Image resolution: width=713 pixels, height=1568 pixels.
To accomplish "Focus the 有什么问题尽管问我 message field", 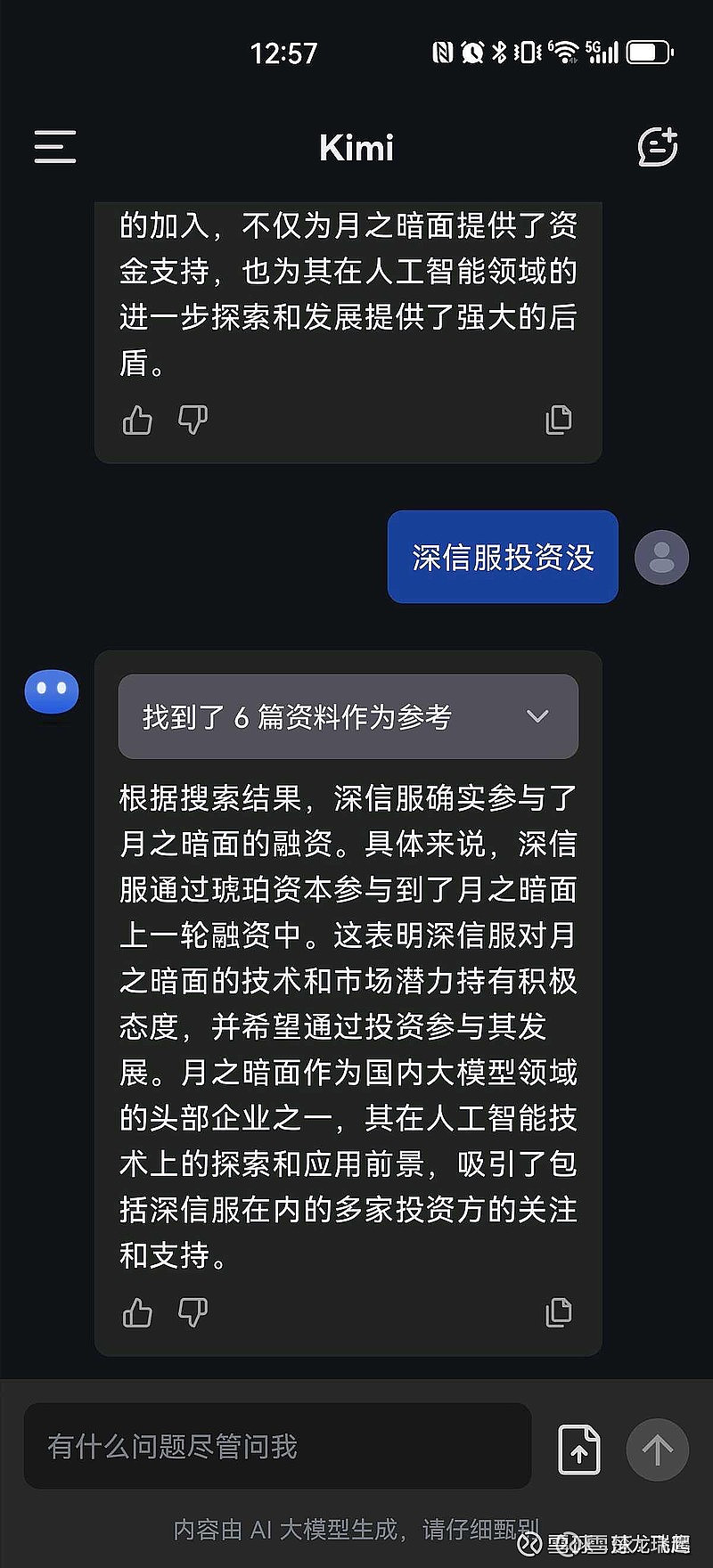I will point(277,1446).
